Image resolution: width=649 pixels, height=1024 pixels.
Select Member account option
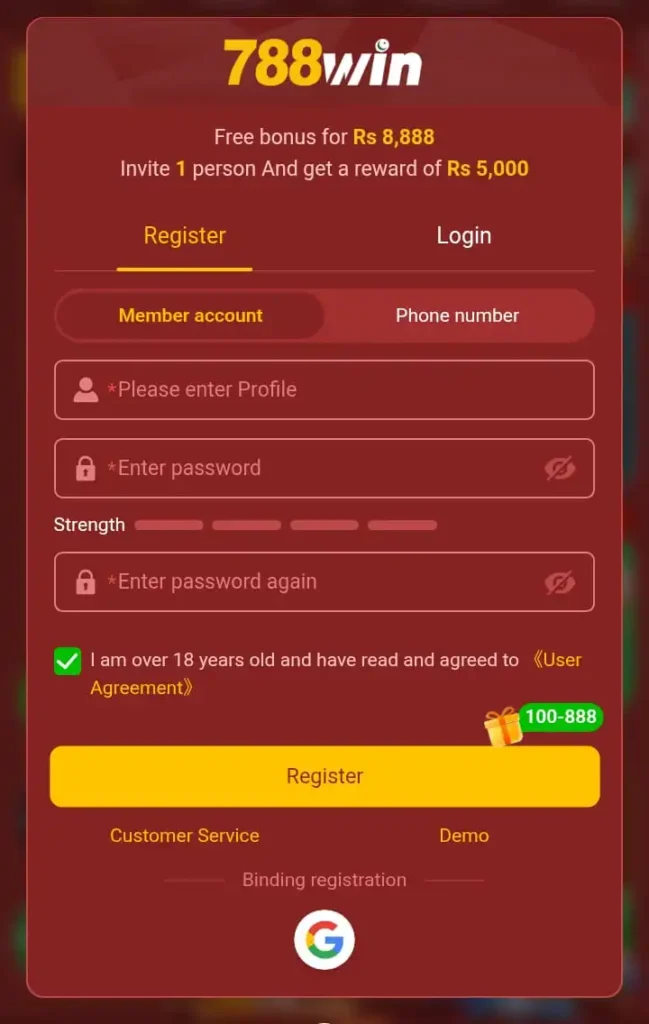coord(190,316)
